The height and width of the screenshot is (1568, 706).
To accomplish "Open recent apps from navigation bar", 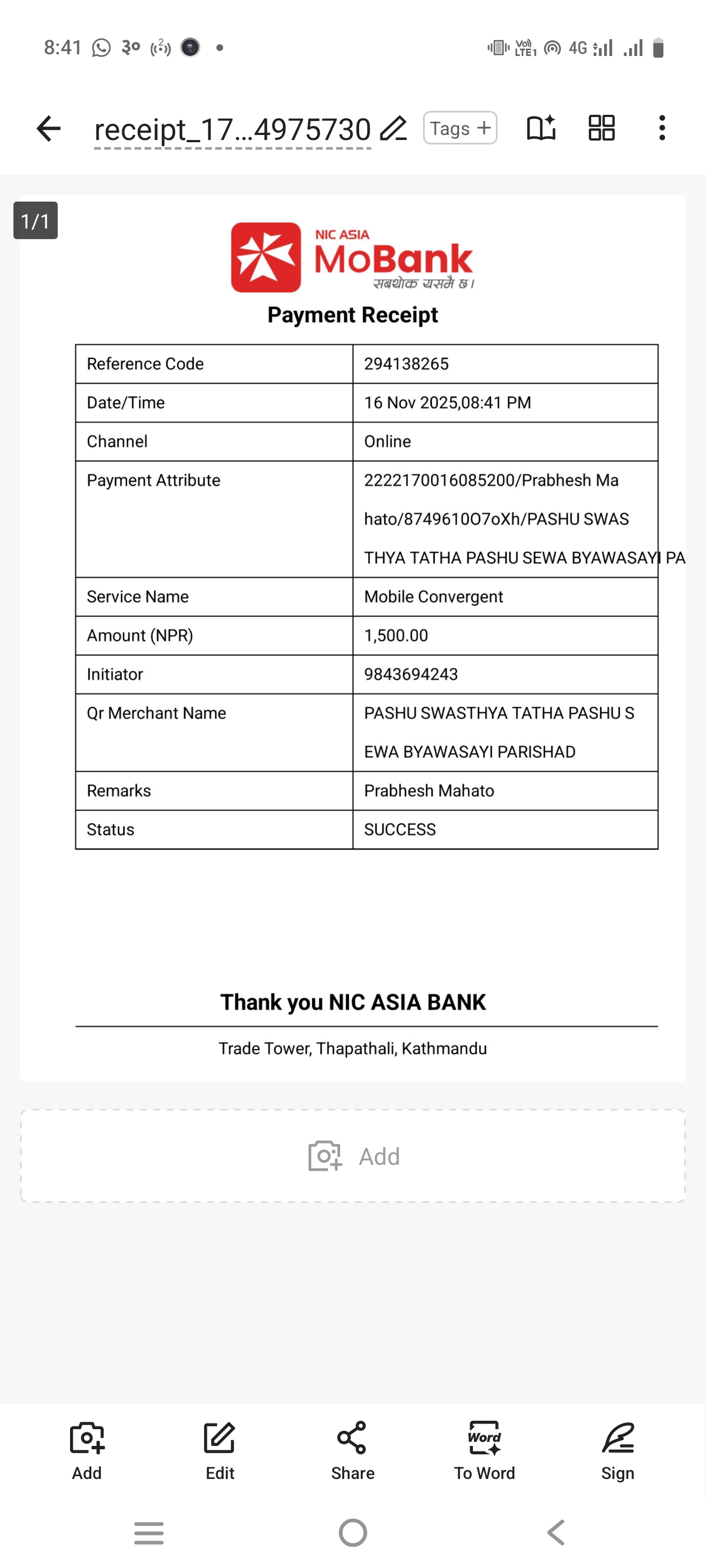I will pyautogui.click(x=148, y=1532).
